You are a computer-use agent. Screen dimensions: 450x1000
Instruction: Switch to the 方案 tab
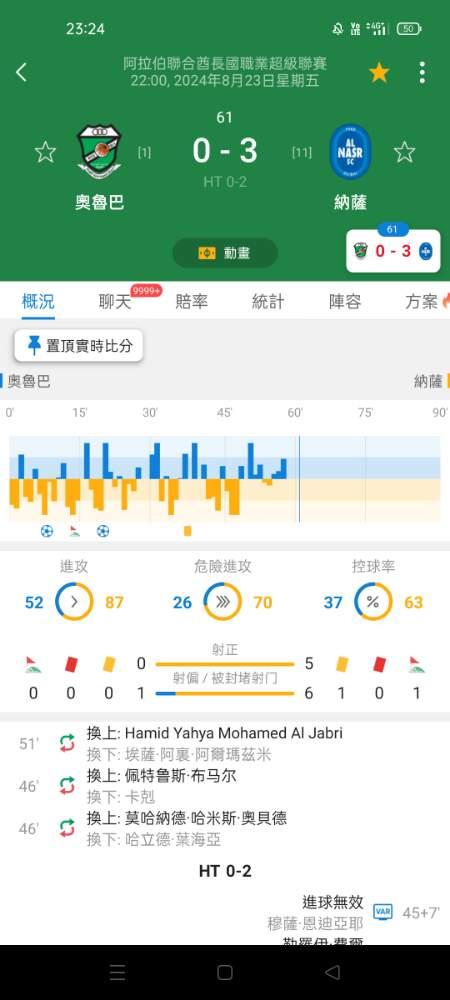(421, 302)
